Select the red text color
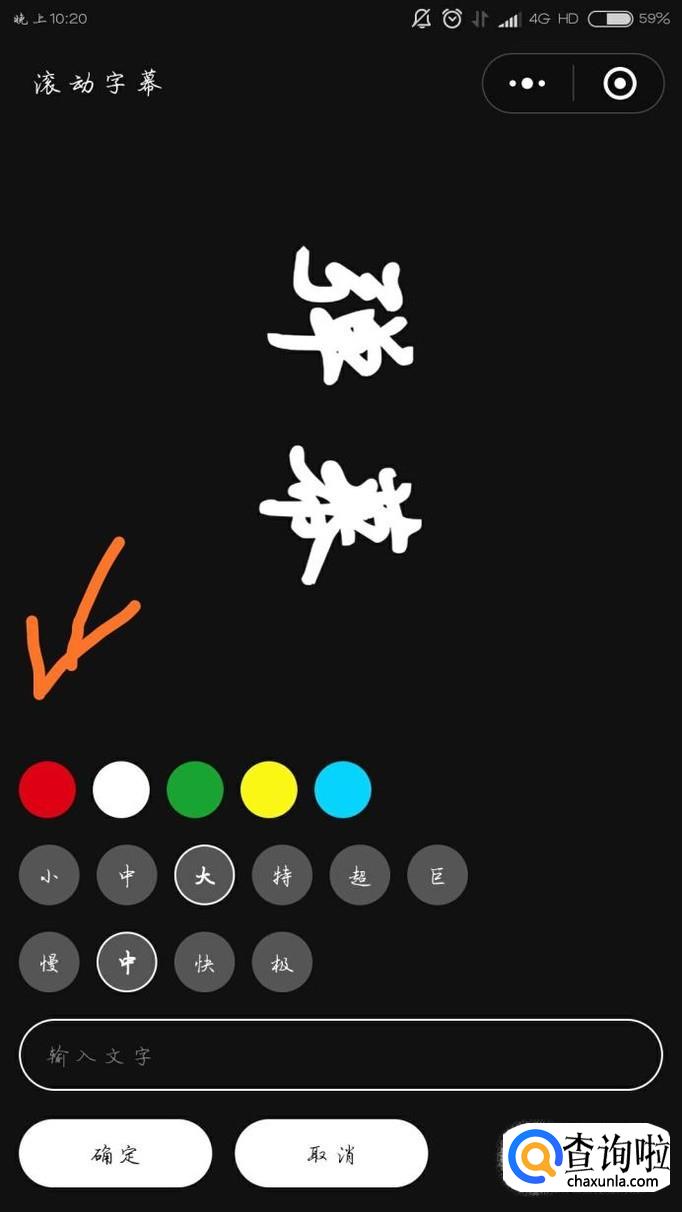682x1212 pixels. (x=47, y=790)
